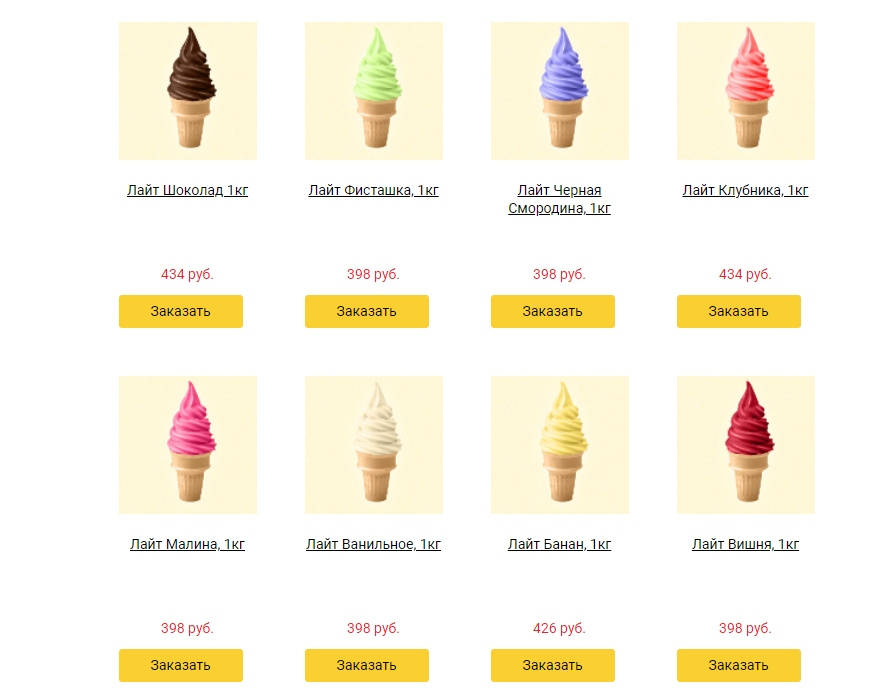Open the Лайт Фисташка, 1кг link

(x=373, y=190)
